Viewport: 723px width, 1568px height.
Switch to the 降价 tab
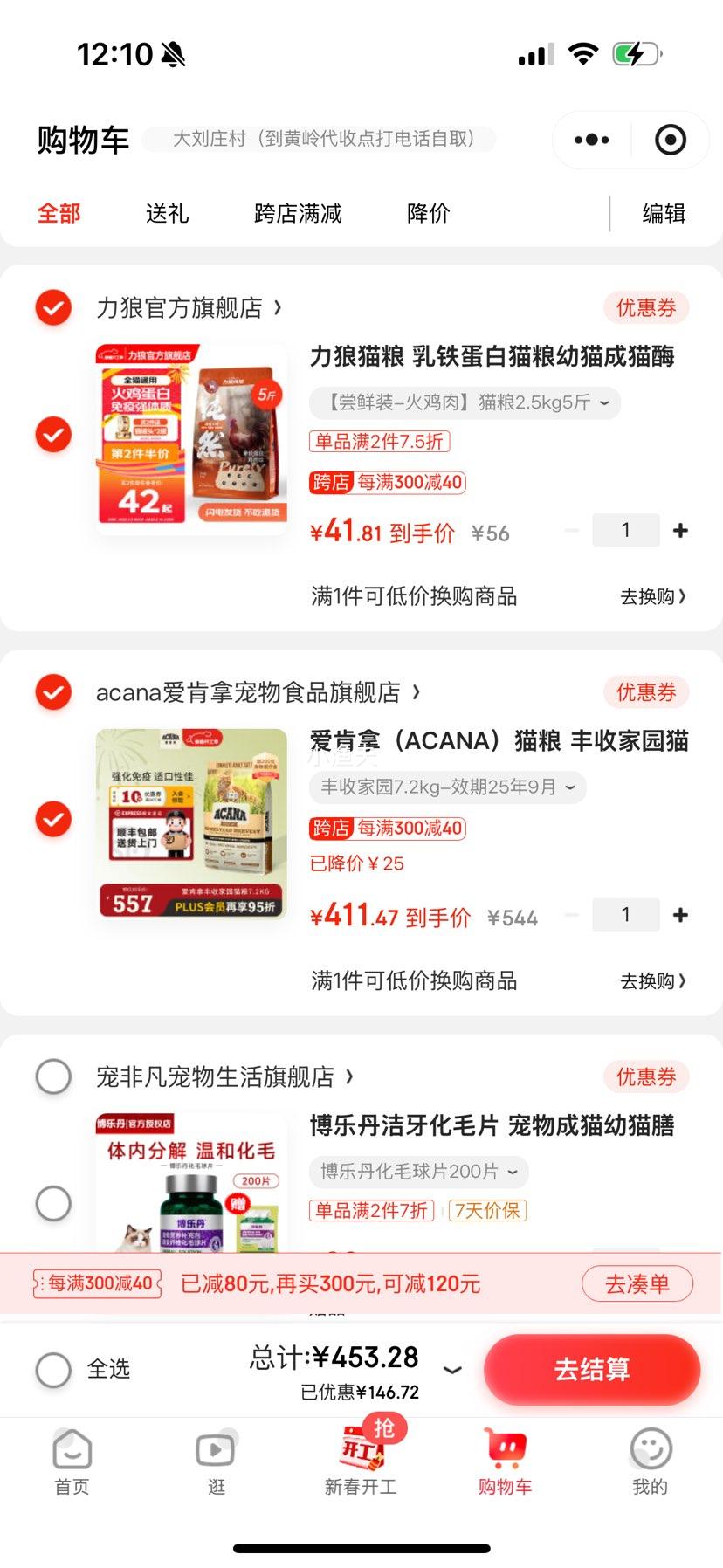click(x=427, y=213)
